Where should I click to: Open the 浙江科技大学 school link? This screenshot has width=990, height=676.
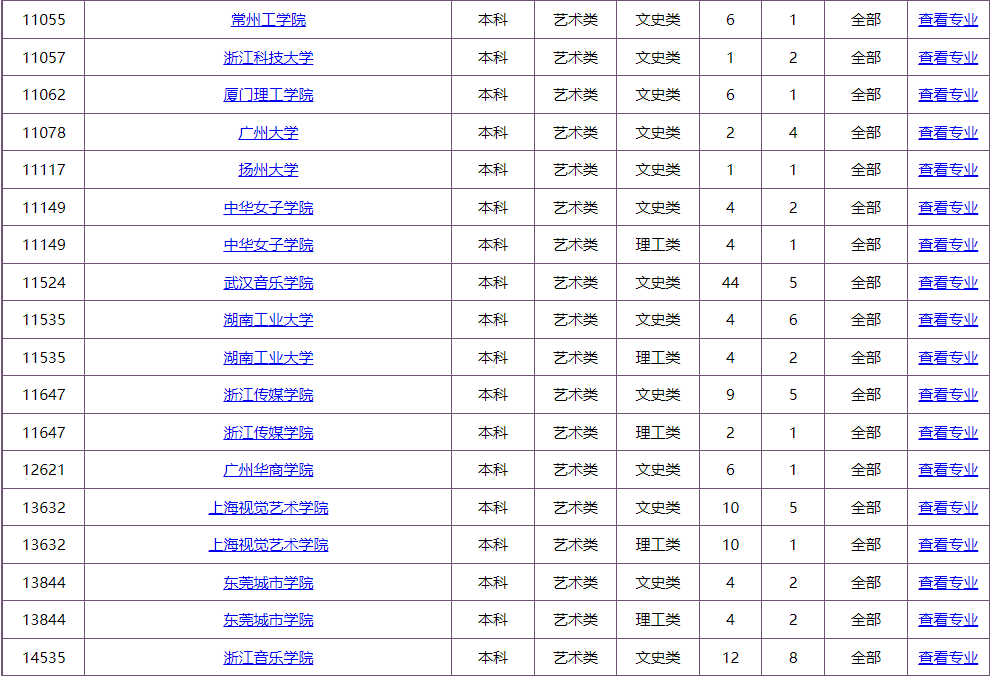coord(268,58)
